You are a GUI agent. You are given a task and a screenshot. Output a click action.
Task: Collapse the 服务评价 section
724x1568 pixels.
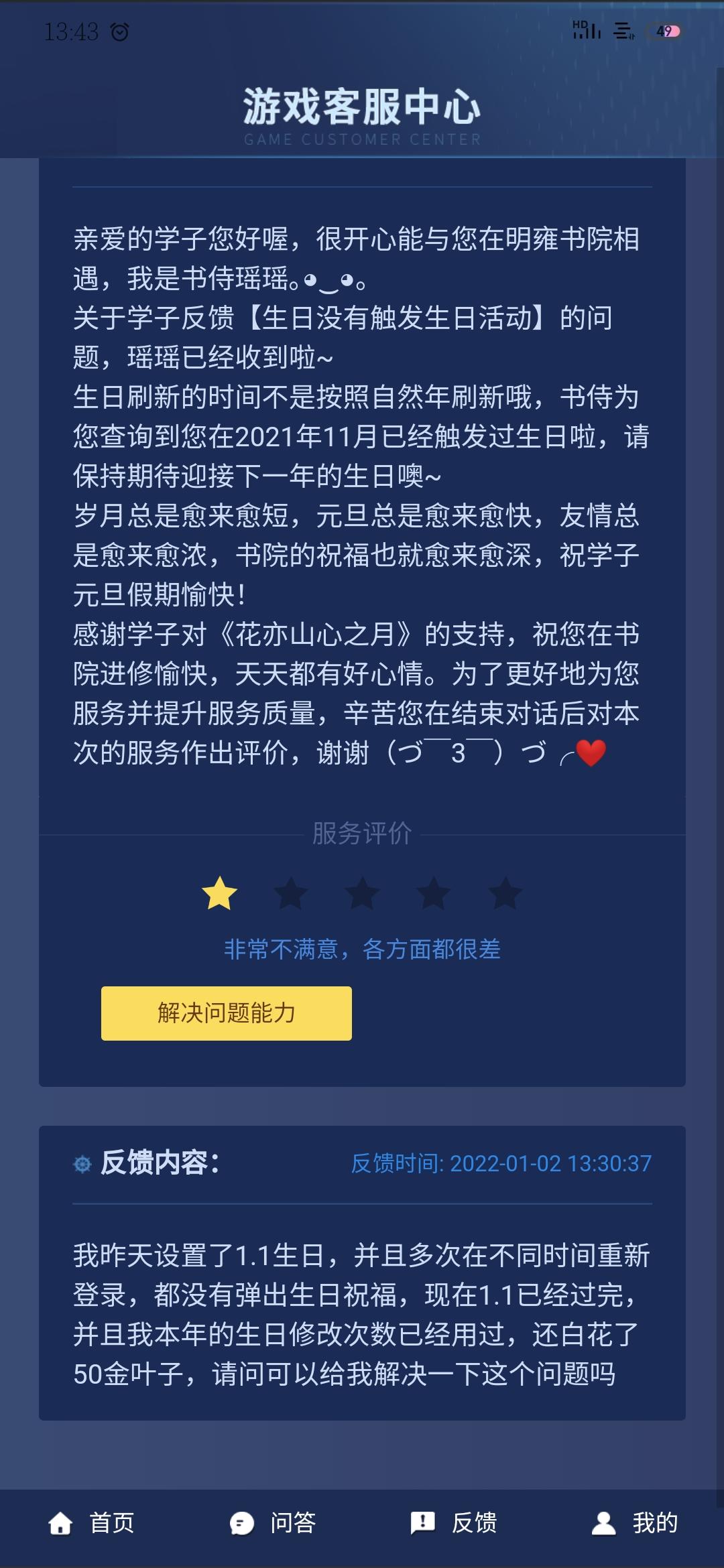362,834
